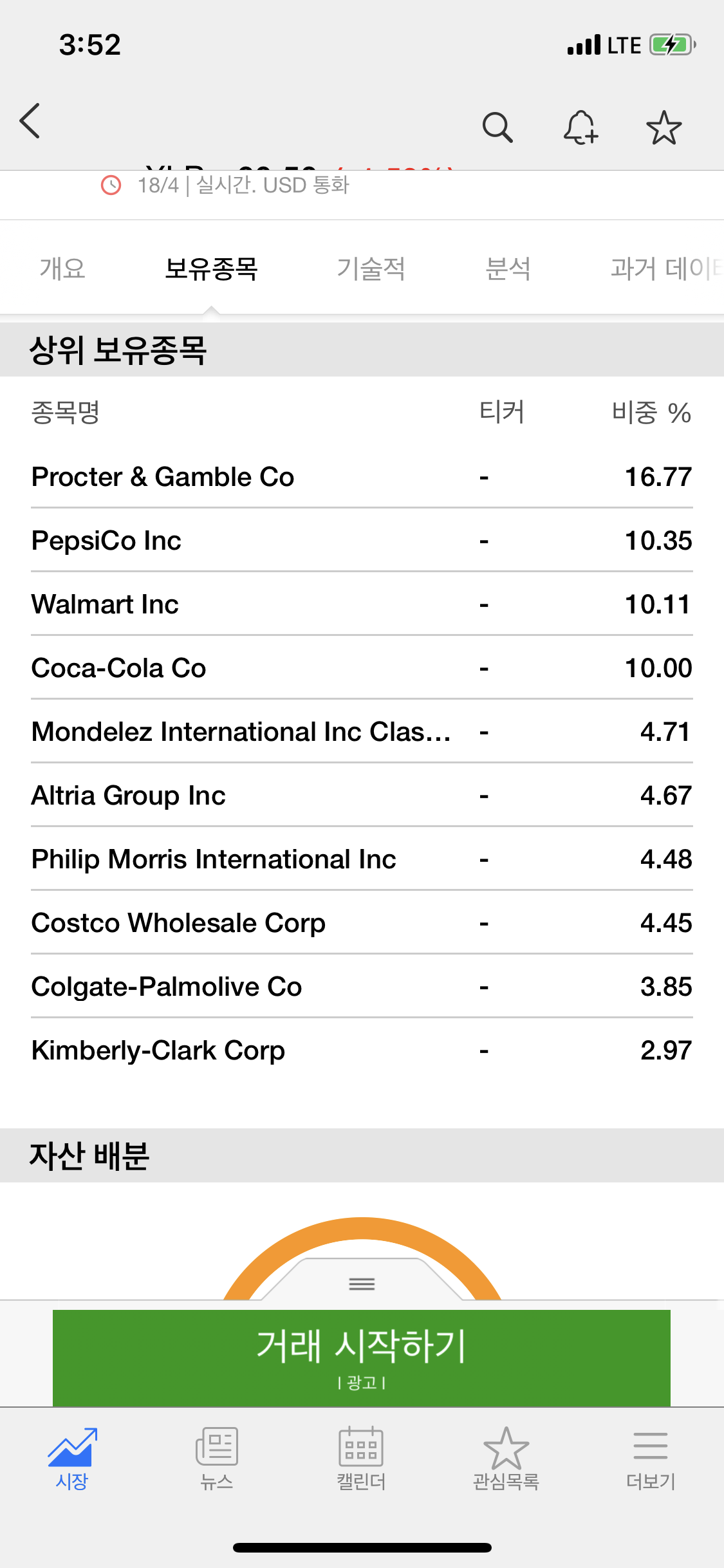The image size is (724, 1568).
Task: Open the Costco Wholesale Corp holding
Action: pos(362,923)
